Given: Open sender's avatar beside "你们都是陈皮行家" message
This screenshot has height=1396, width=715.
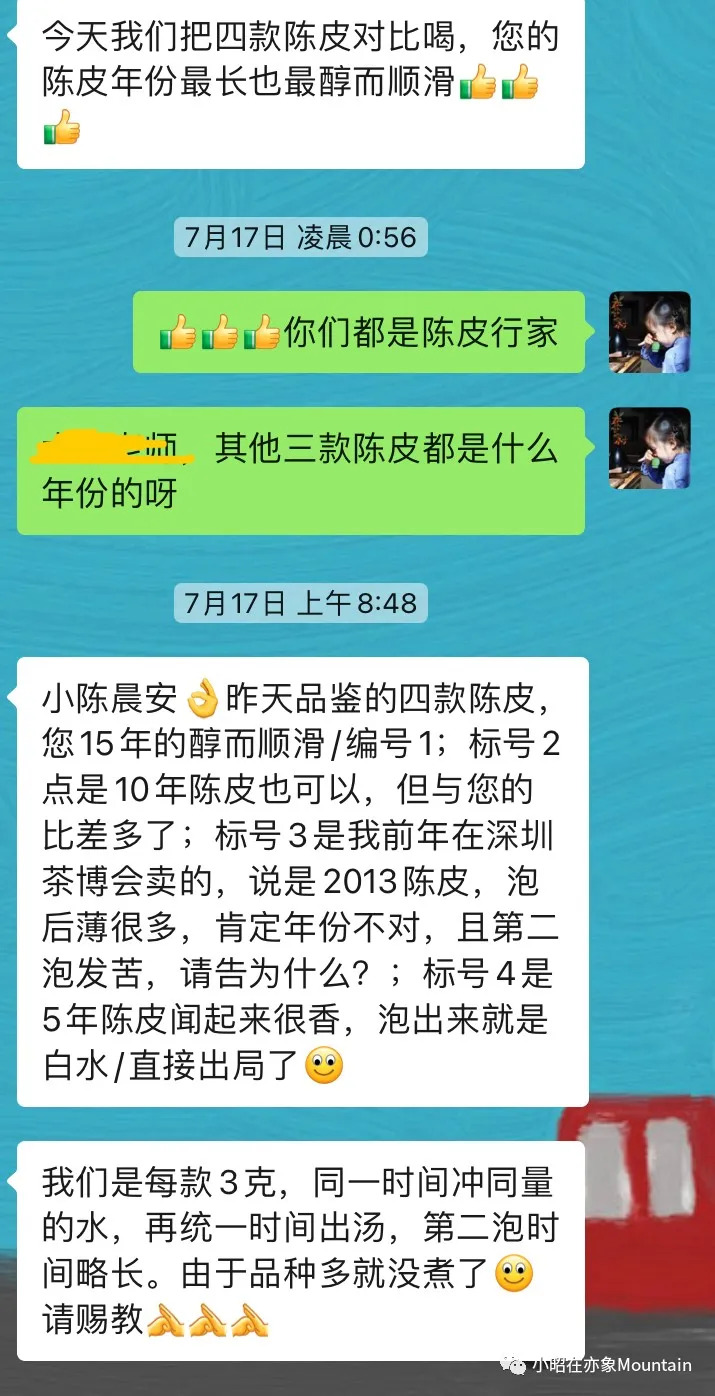Looking at the screenshot, I should pyautogui.click(x=650, y=332).
